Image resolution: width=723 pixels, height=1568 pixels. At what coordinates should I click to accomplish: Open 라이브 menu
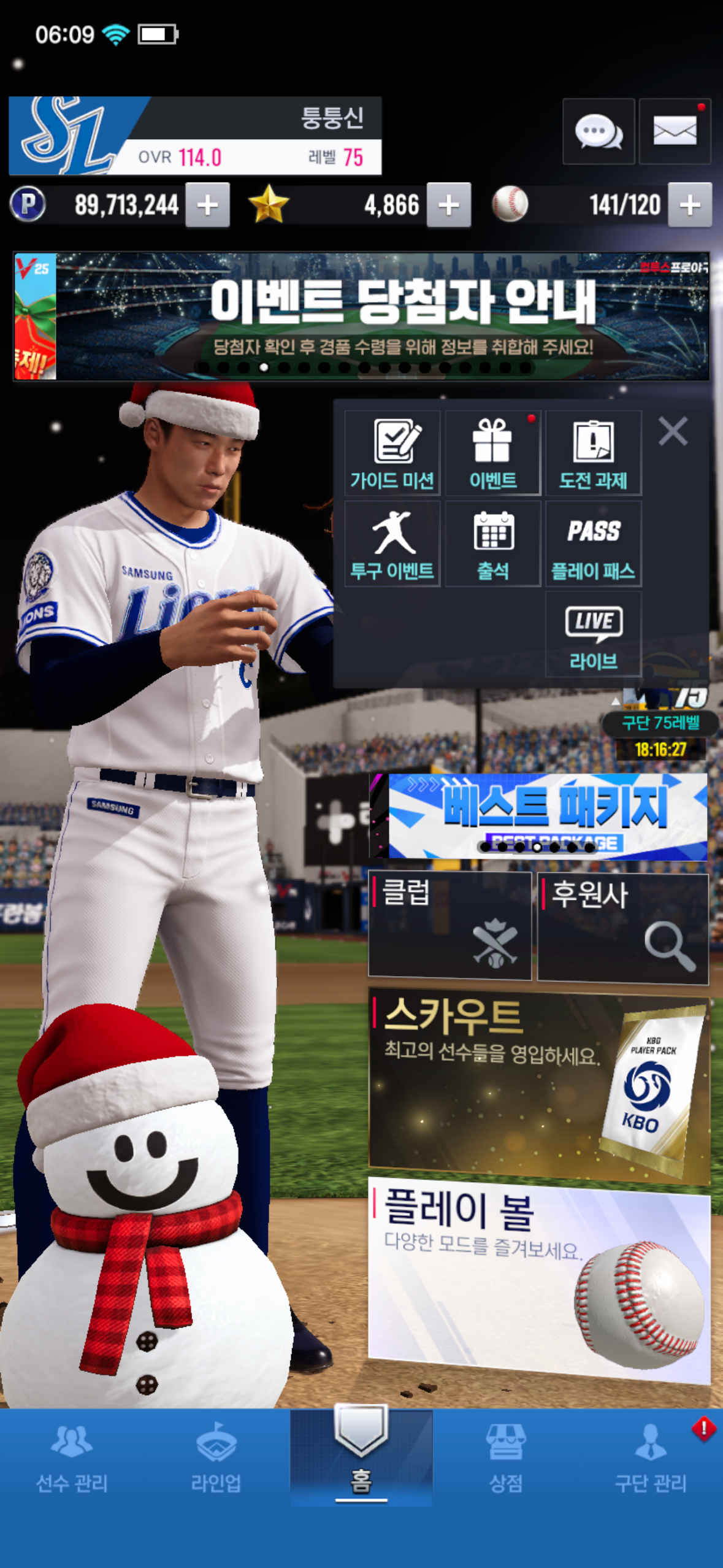(x=593, y=634)
